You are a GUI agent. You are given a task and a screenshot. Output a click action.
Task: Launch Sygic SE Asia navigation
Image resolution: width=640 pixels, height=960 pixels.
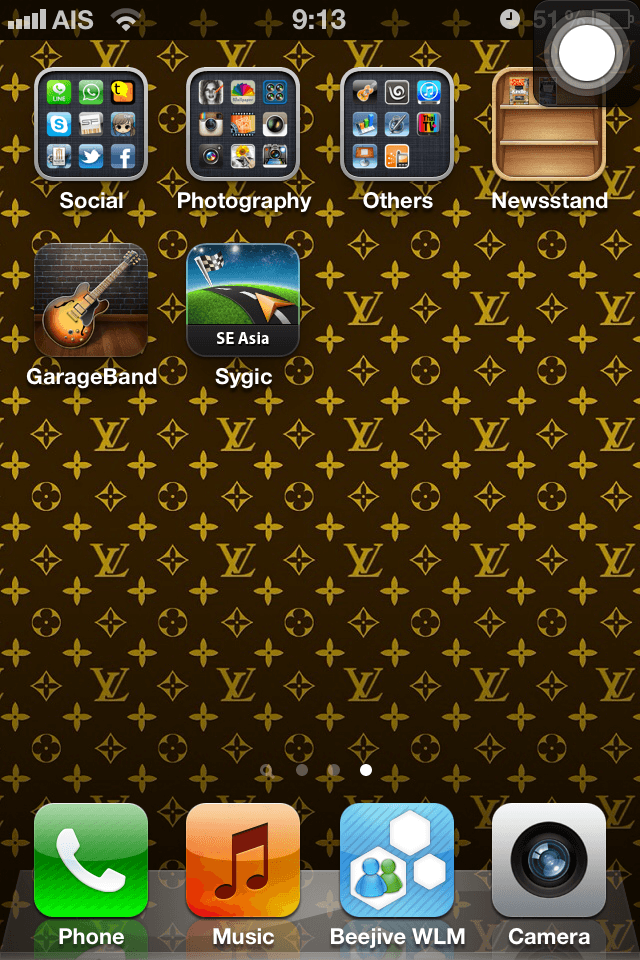click(x=243, y=300)
